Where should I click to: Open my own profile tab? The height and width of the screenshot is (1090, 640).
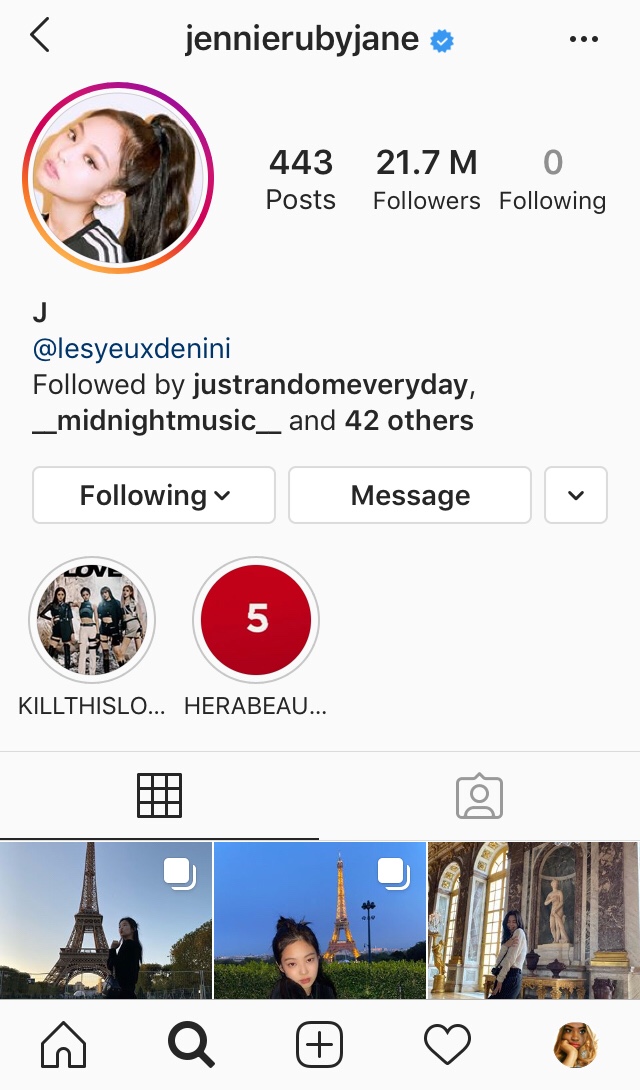(576, 1046)
